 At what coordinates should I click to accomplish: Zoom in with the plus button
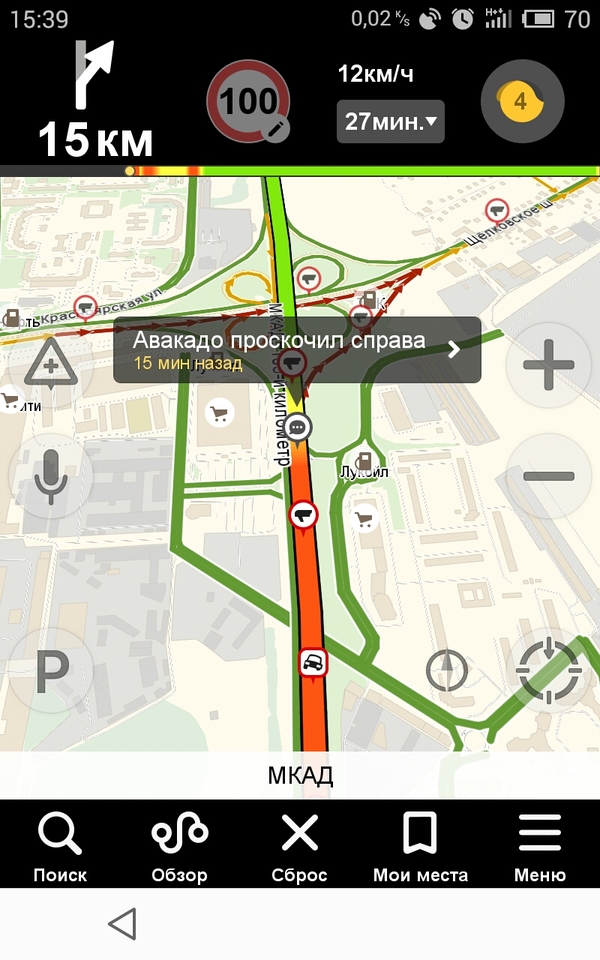(x=548, y=367)
